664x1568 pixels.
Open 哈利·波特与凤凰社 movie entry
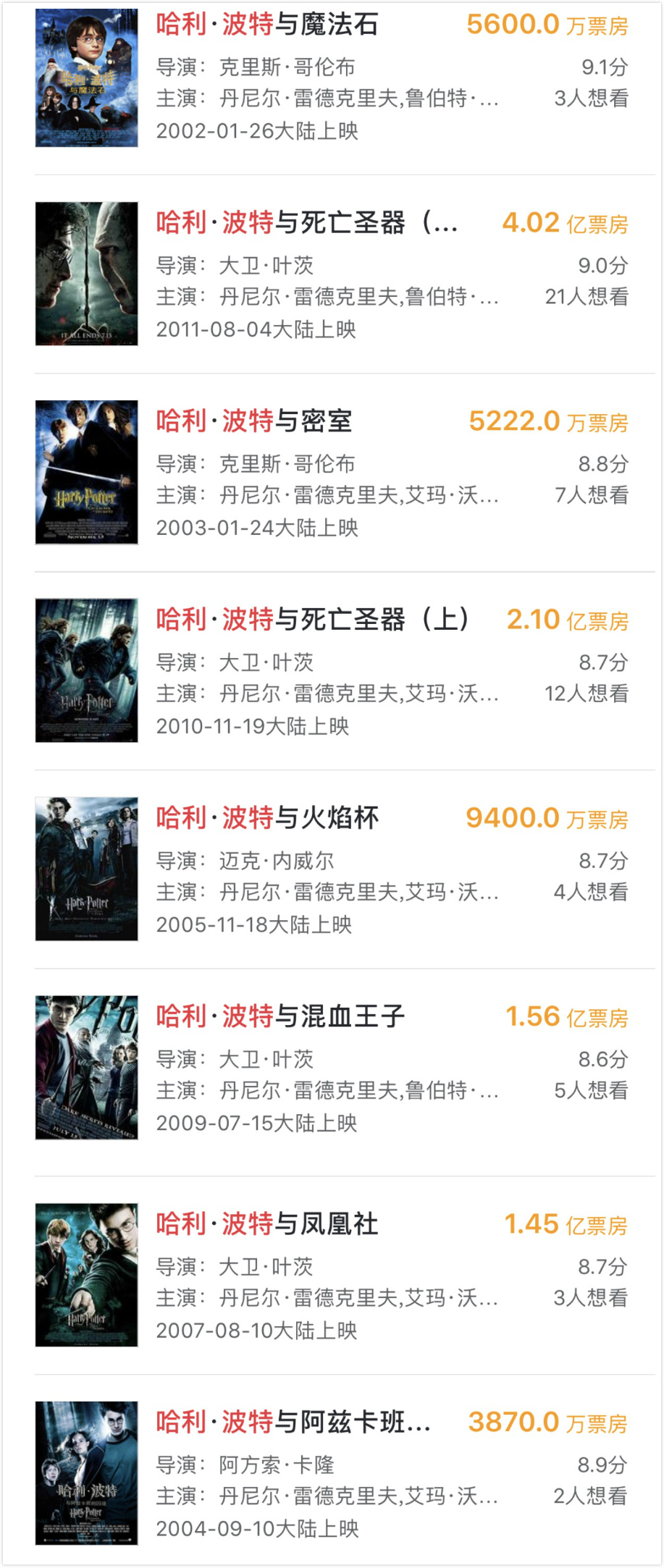tap(267, 1225)
